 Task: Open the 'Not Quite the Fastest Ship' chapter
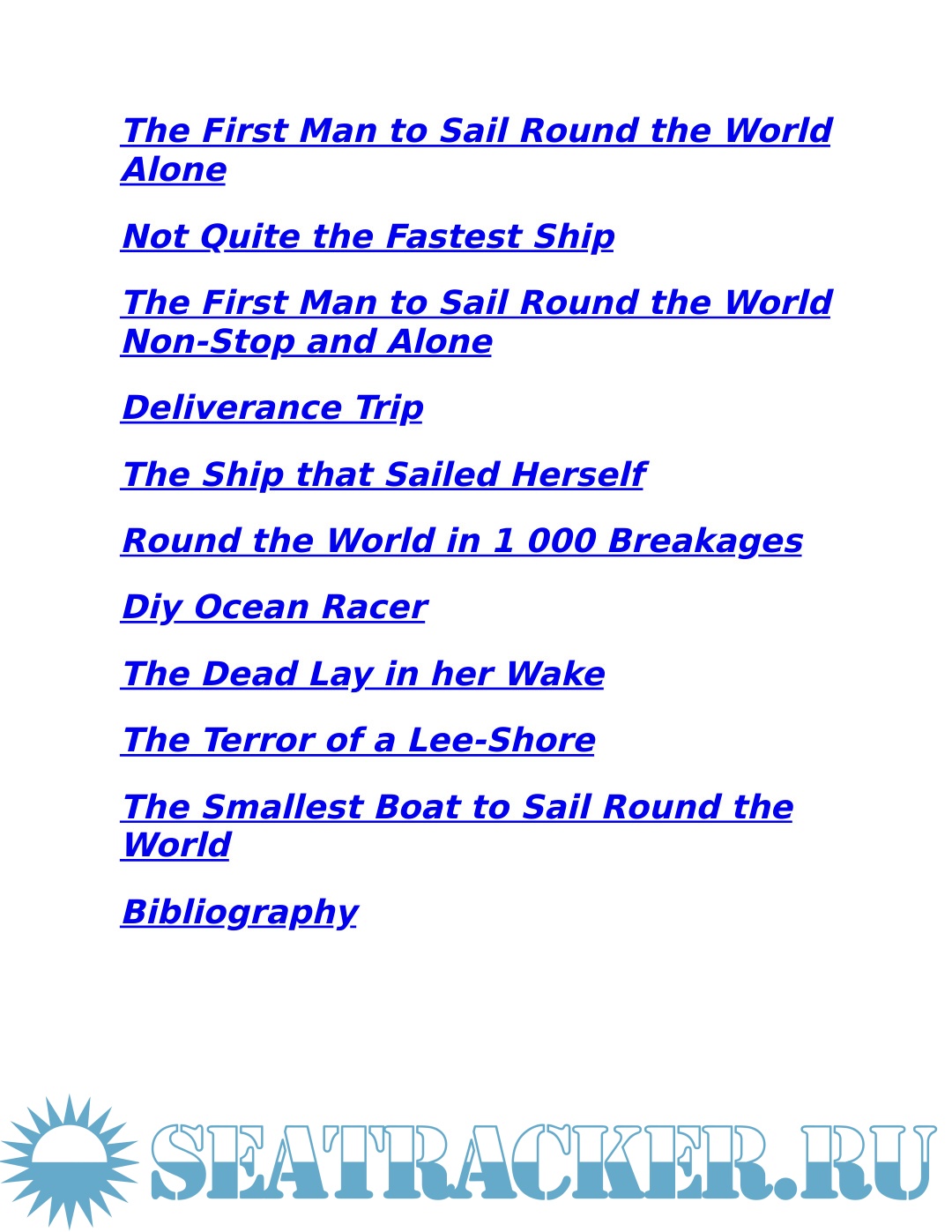pyautogui.click(x=368, y=236)
